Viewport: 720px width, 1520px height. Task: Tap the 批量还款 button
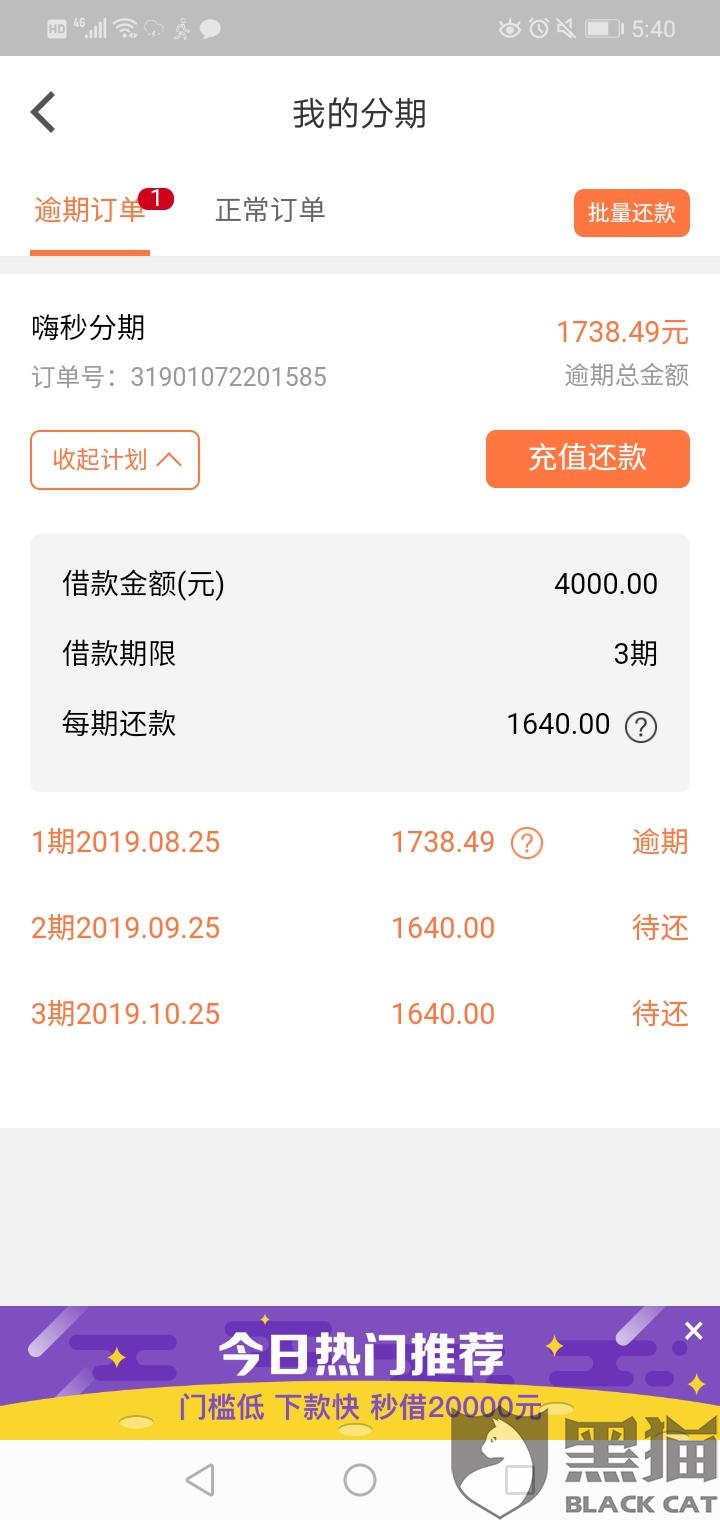pos(632,213)
